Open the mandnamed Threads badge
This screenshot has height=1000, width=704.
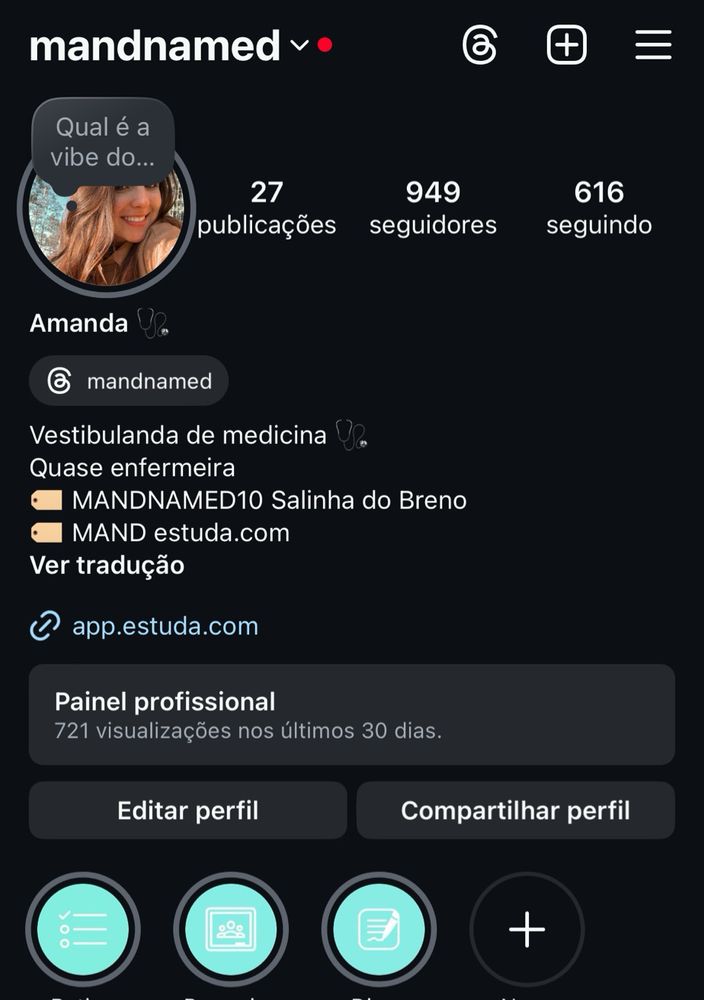pyautogui.click(x=129, y=381)
